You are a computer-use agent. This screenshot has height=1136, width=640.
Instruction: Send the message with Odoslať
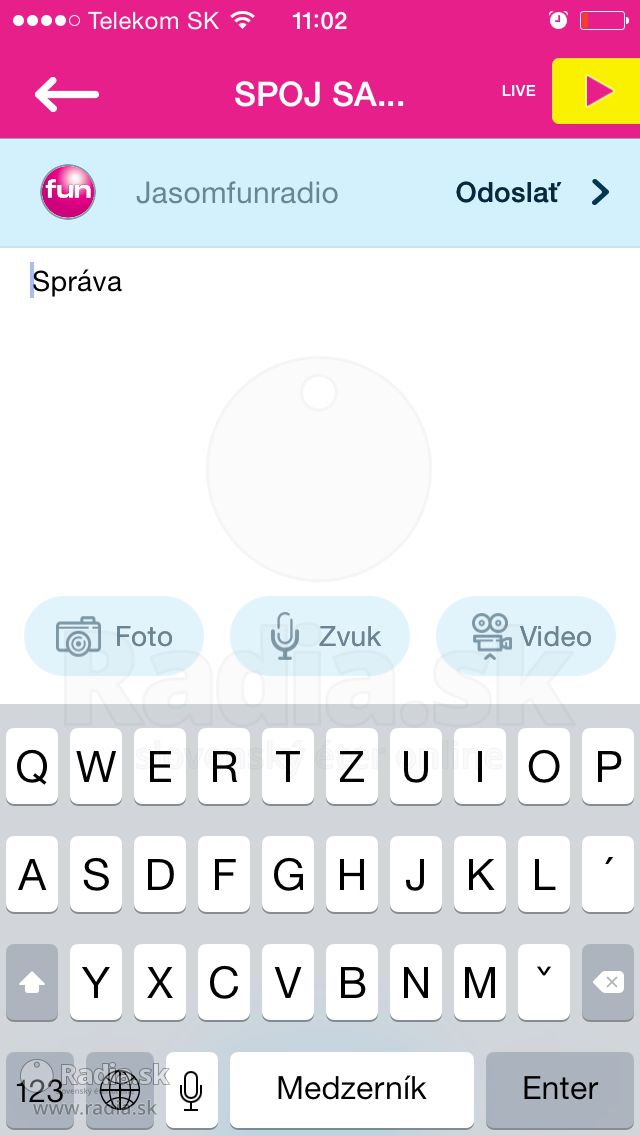pyautogui.click(x=532, y=193)
